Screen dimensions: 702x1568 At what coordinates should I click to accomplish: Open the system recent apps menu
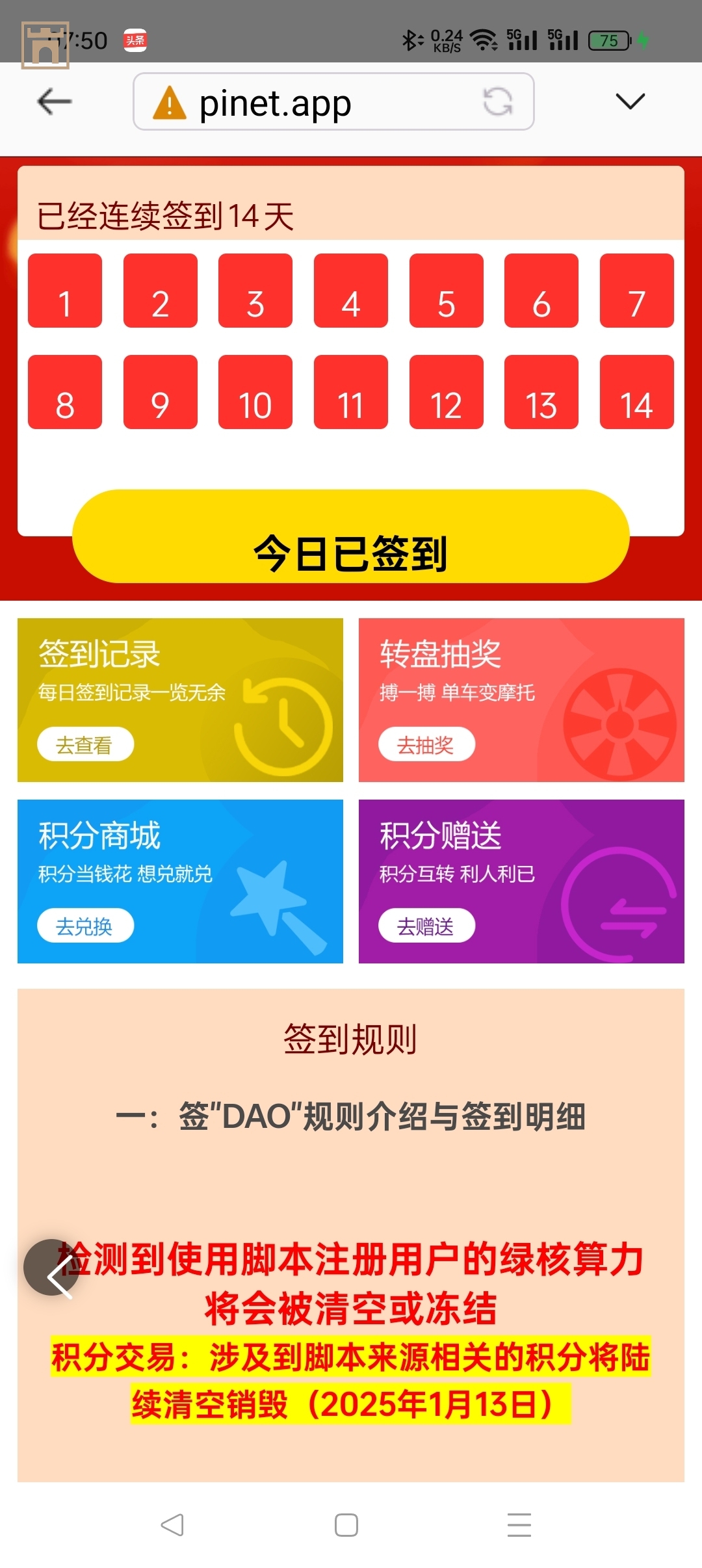click(x=519, y=1524)
